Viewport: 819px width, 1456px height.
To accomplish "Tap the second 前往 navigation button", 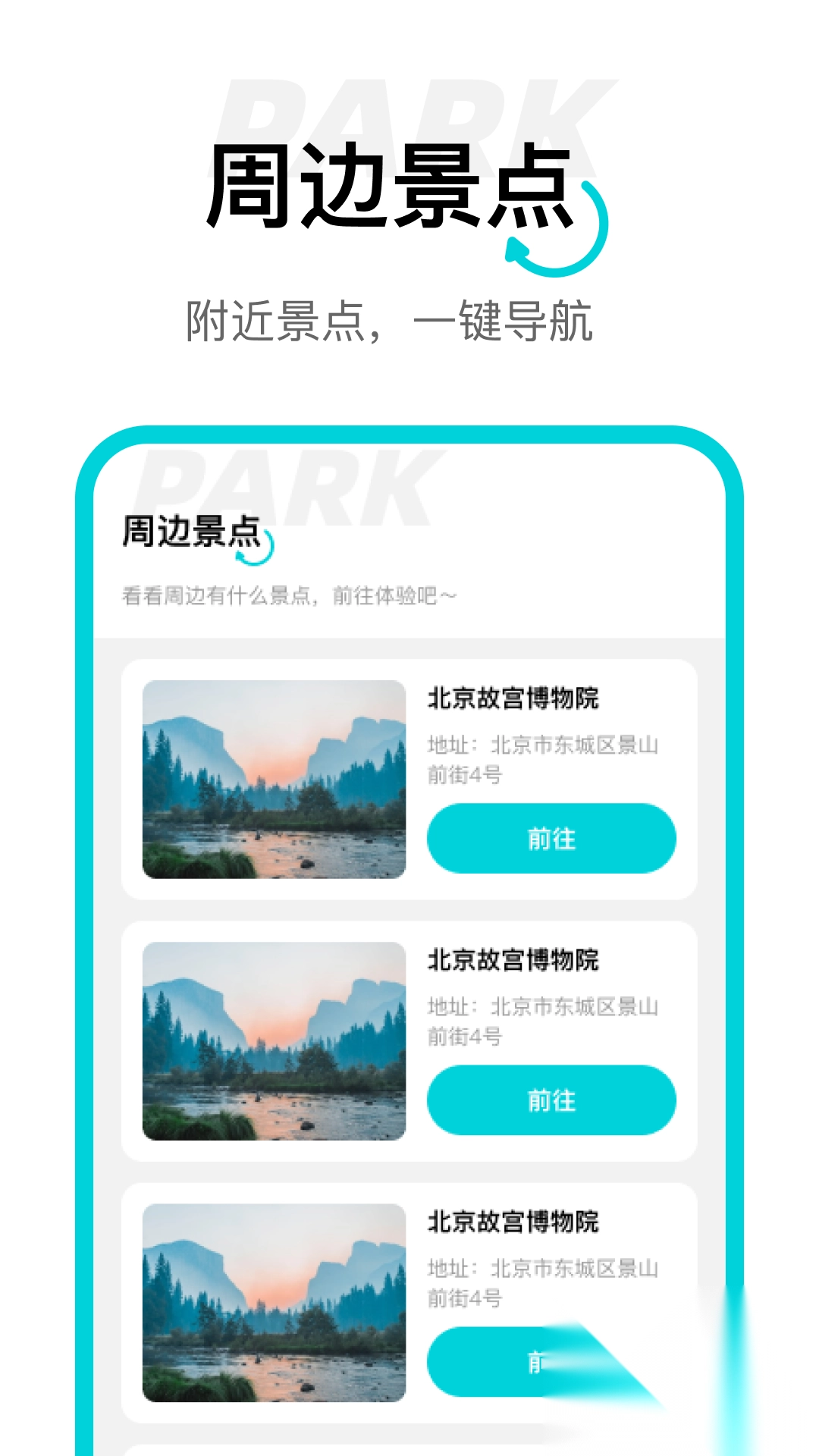I will click(x=550, y=1100).
